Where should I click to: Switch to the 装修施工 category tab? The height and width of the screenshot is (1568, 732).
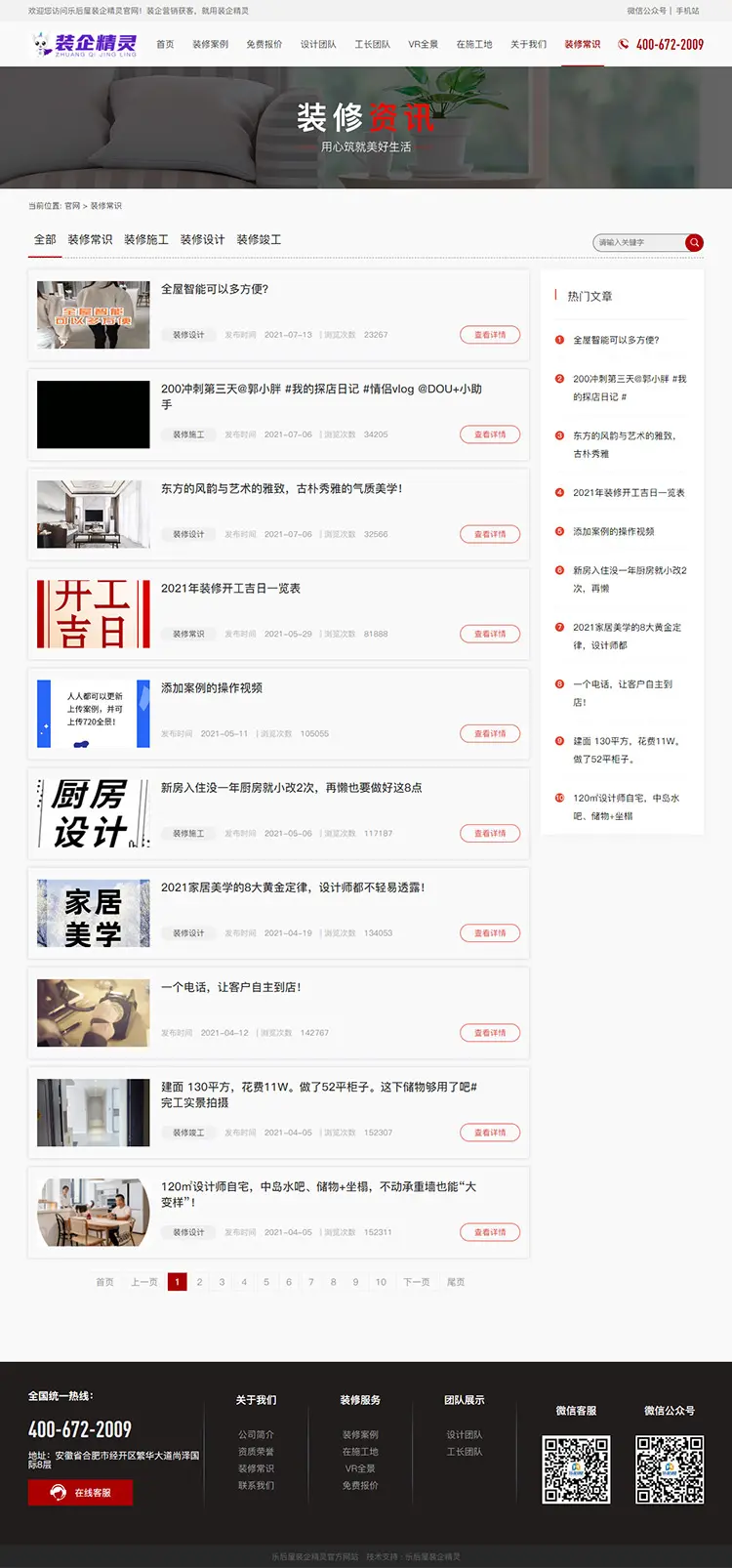coord(146,239)
